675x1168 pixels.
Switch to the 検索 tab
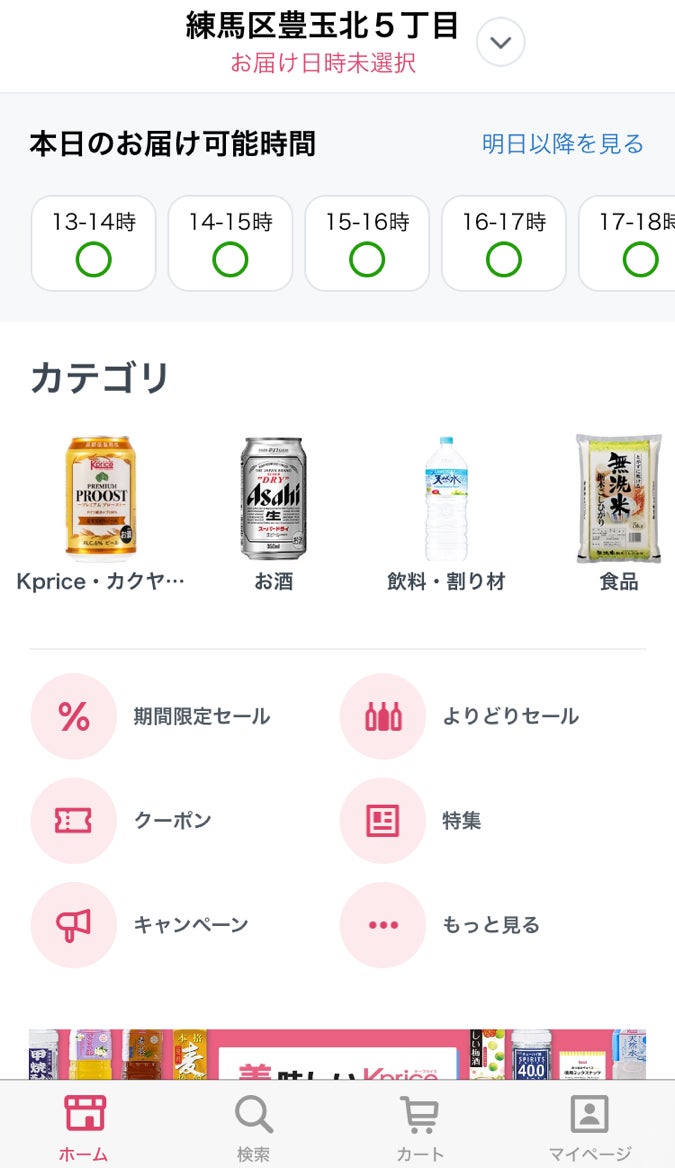pyautogui.click(x=253, y=1125)
